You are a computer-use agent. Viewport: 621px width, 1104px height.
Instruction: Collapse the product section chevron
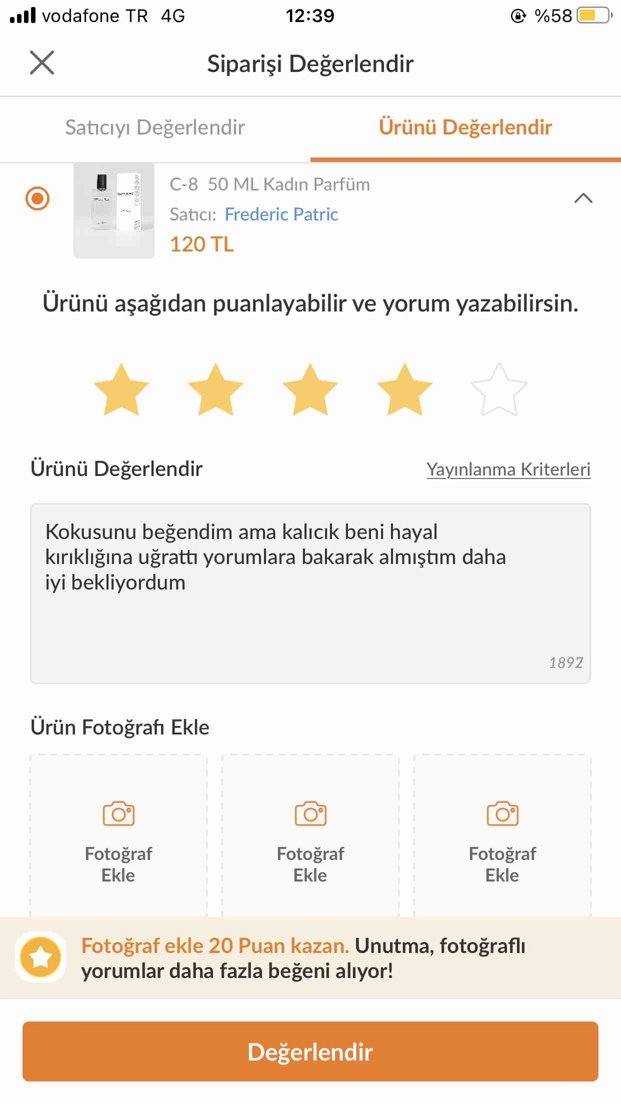(x=583, y=199)
